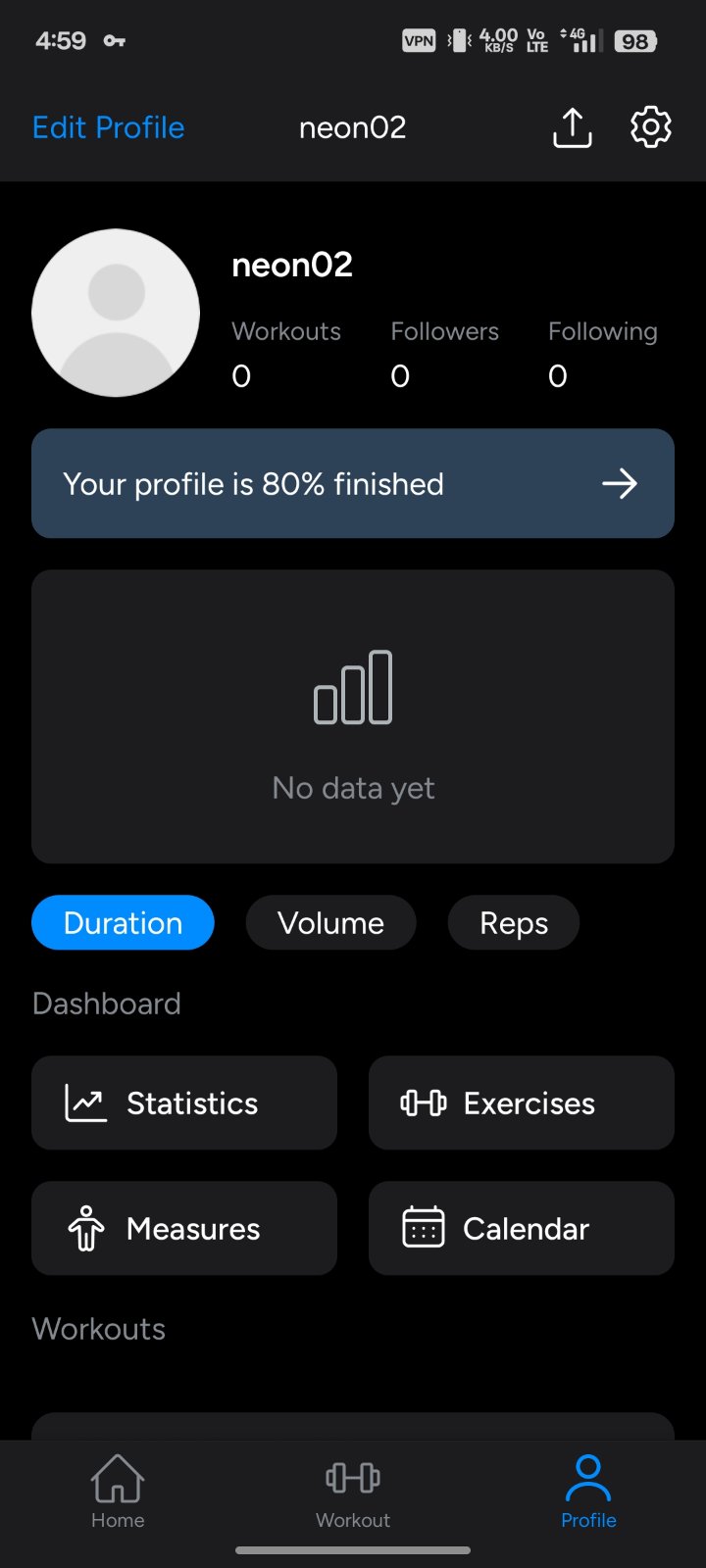Switch to the Workout tab
706x1568 pixels.
[353, 1491]
